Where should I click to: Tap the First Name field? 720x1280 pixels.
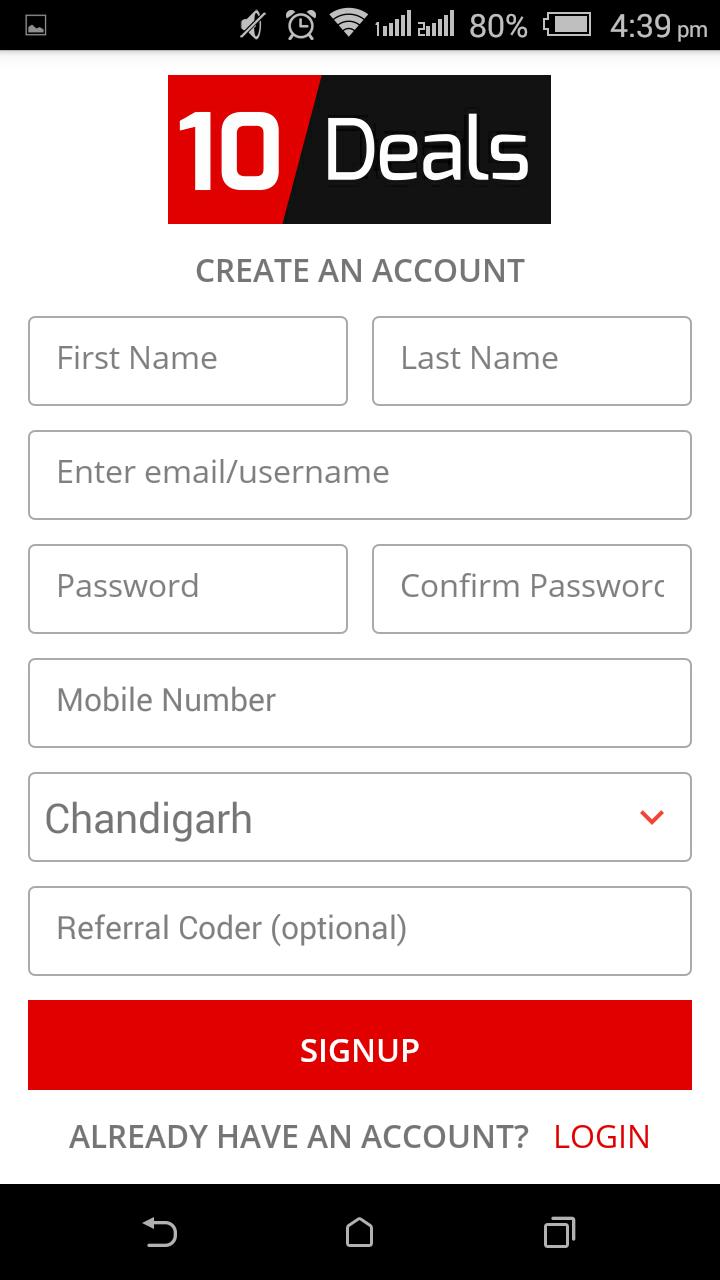click(x=188, y=361)
